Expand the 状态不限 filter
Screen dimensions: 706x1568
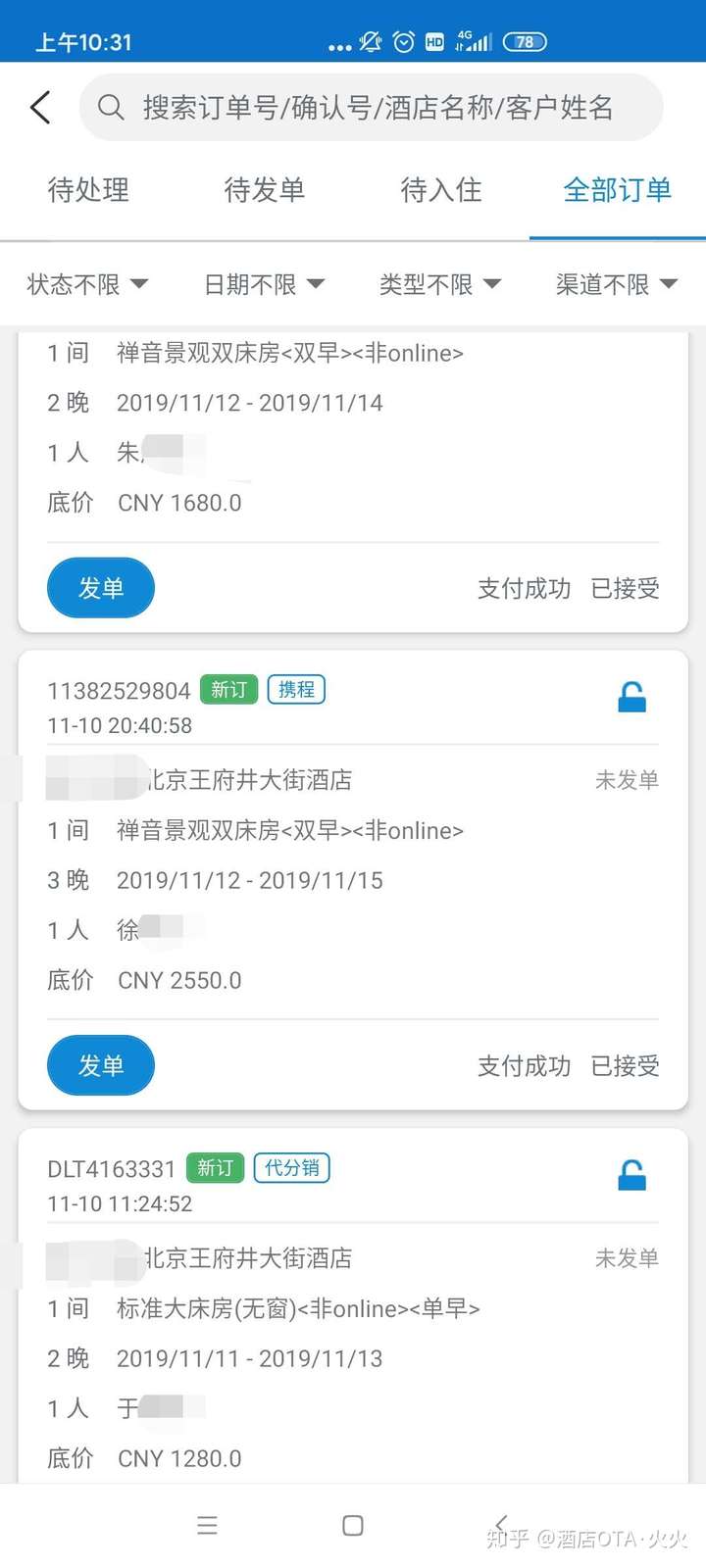tap(87, 284)
